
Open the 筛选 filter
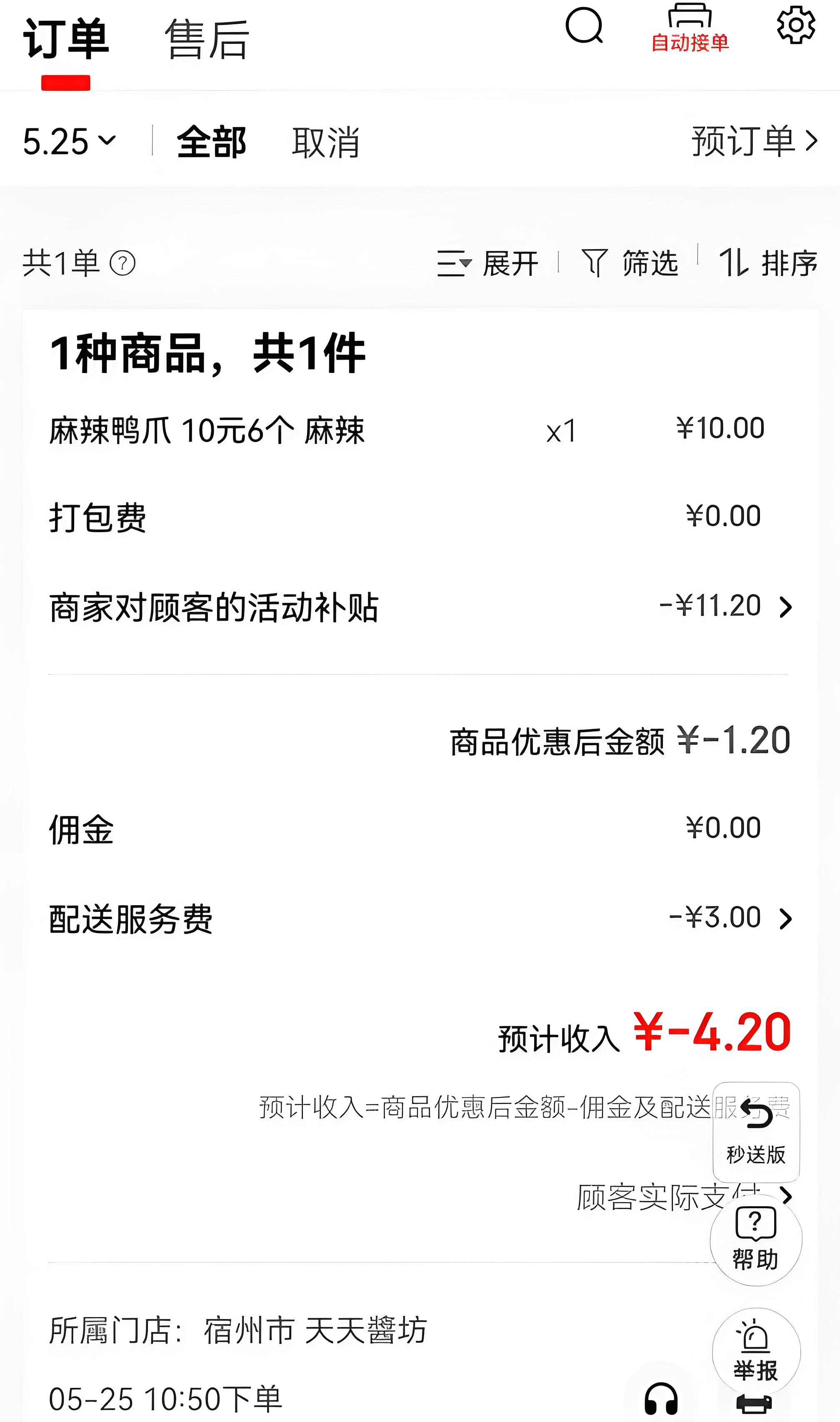tap(630, 263)
